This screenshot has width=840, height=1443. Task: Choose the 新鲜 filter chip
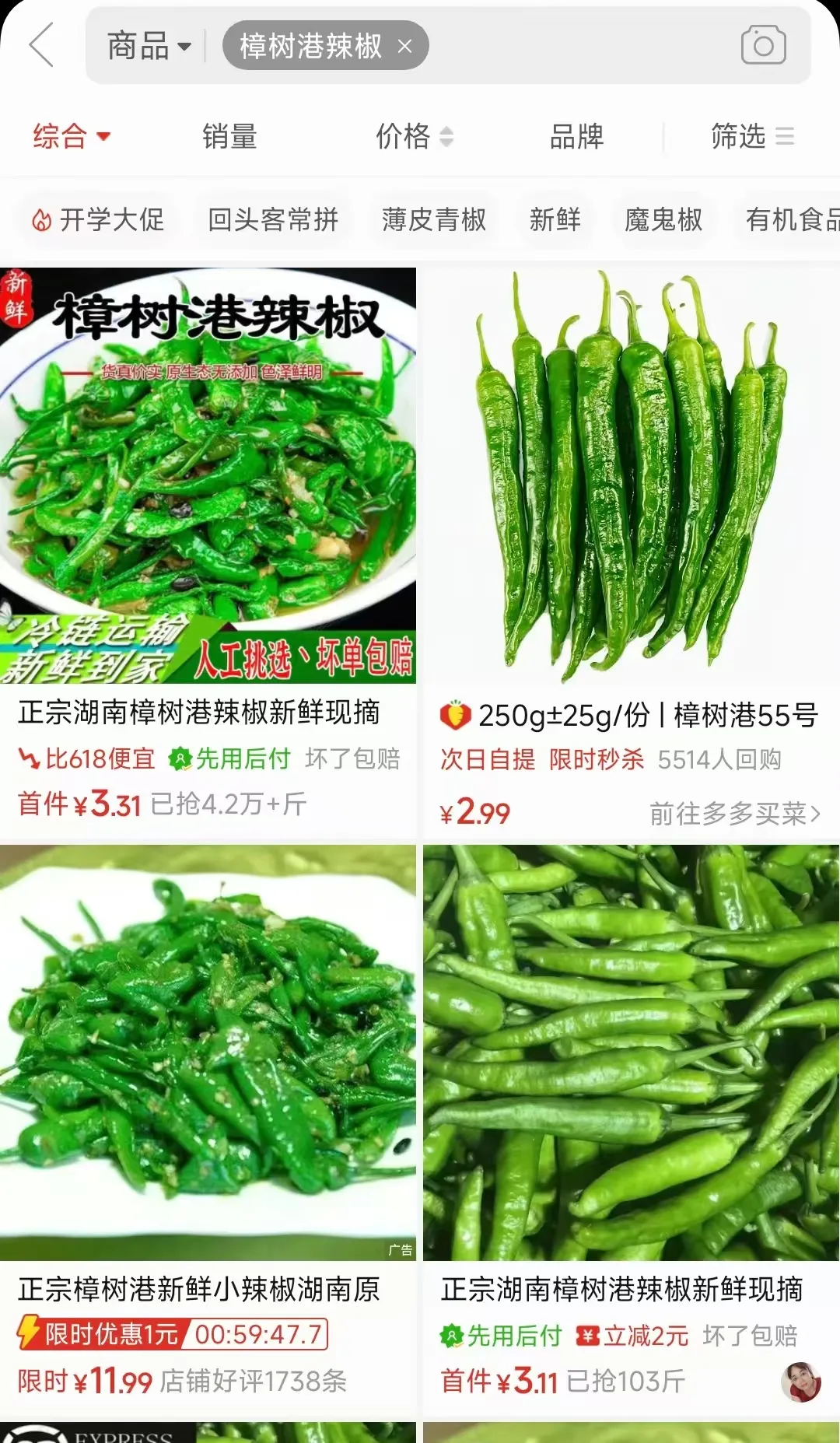(x=555, y=219)
